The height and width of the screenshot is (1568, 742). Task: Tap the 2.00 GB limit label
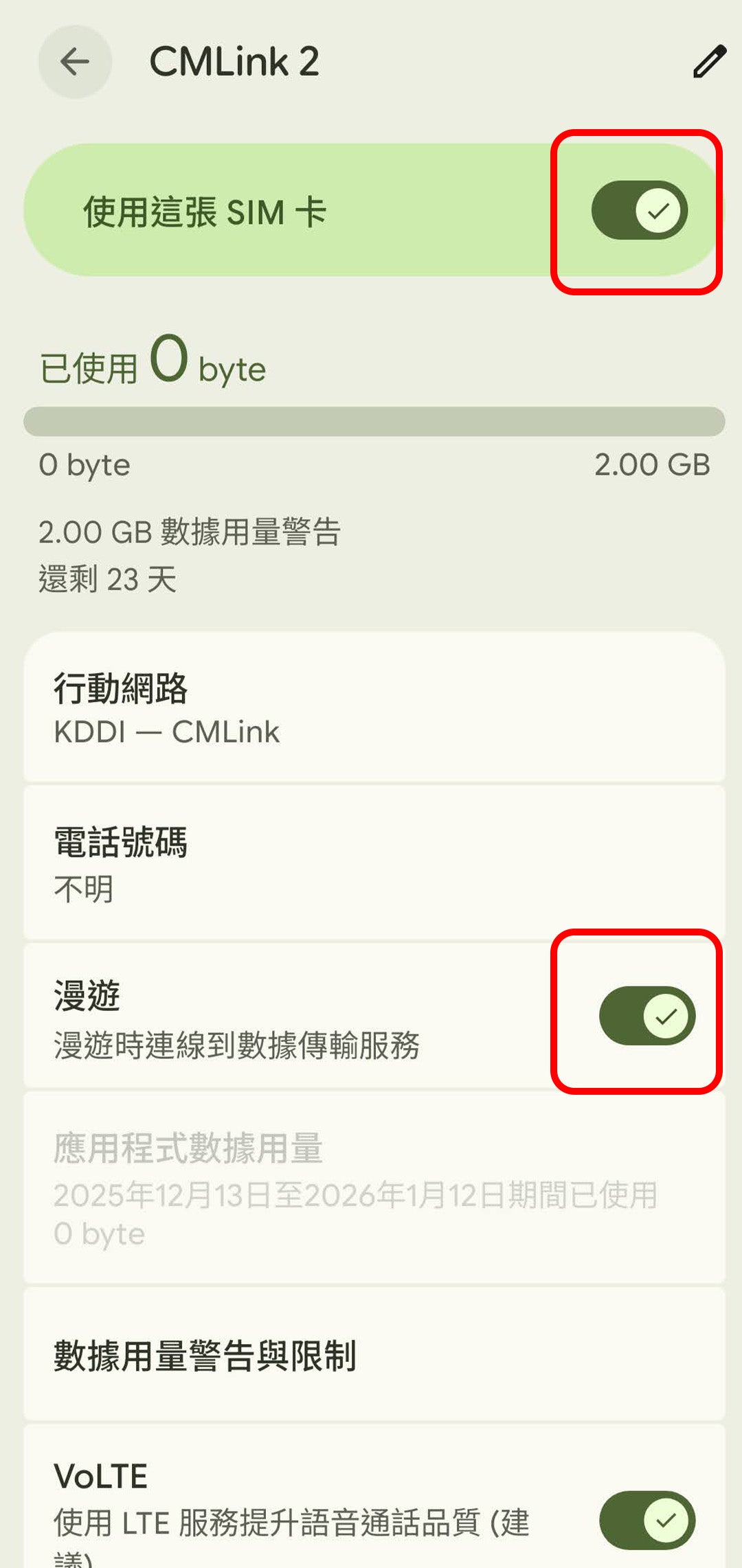(x=653, y=465)
